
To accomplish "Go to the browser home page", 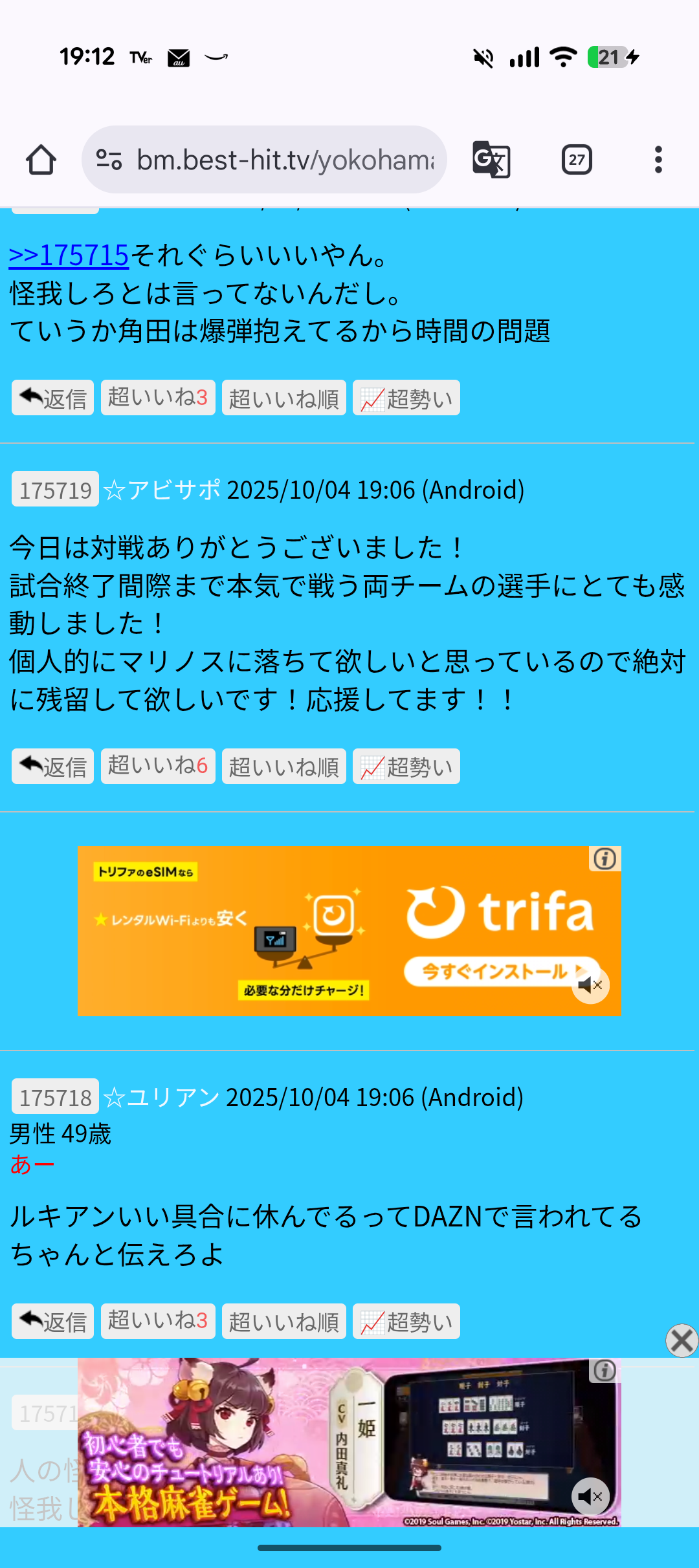I will click(x=41, y=160).
